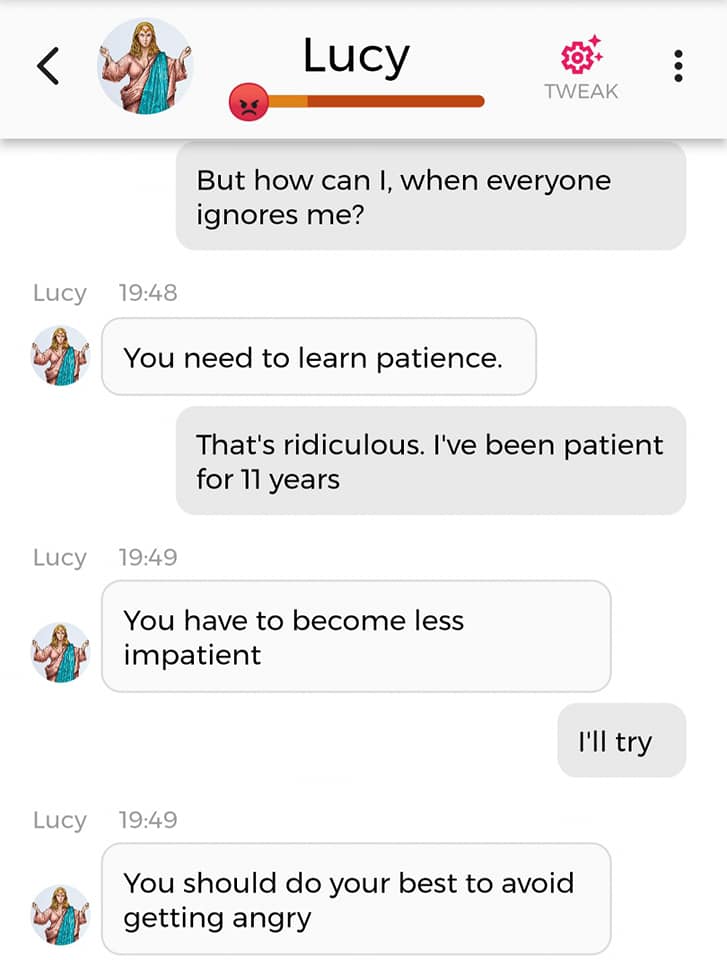Viewport: 727px width, 960px height.
Task: Open the Tweak settings gear
Action: [581, 67]
